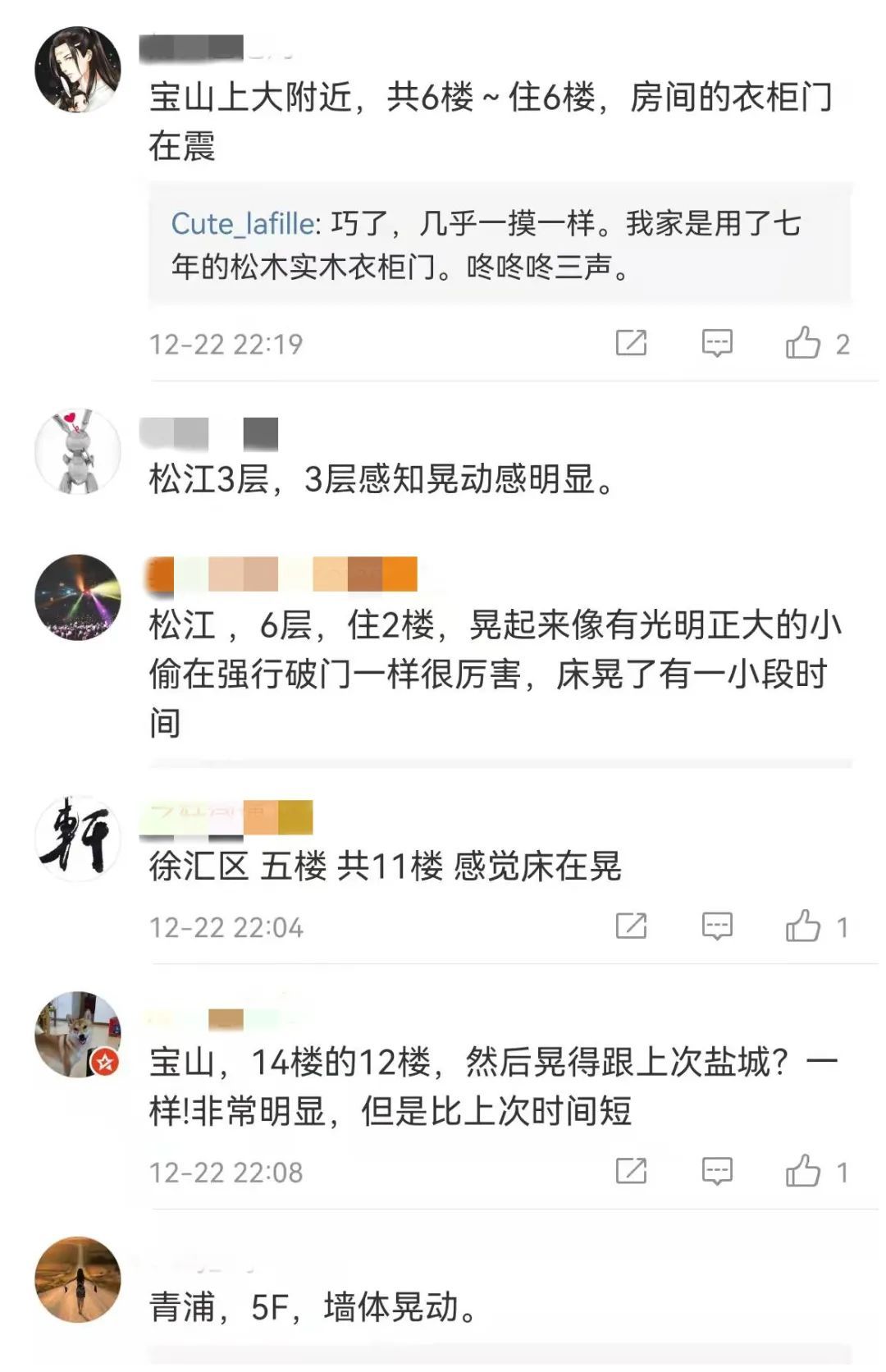Like the 徐汇区 五楼 comment
Screen dimensions: 886x1372
tap(804, 926)
